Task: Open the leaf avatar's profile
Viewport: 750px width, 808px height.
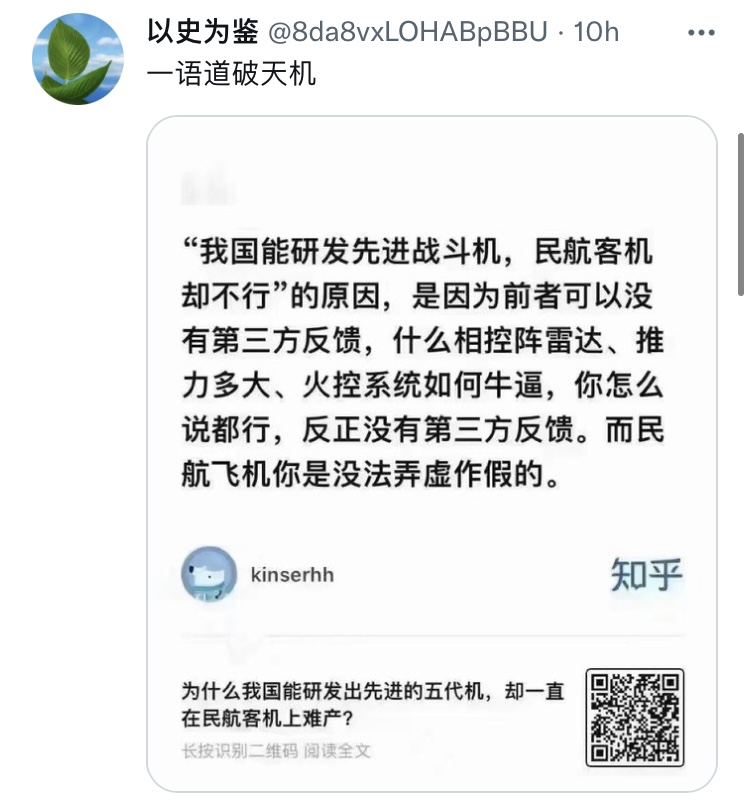Action: click(x=77, y=59)
